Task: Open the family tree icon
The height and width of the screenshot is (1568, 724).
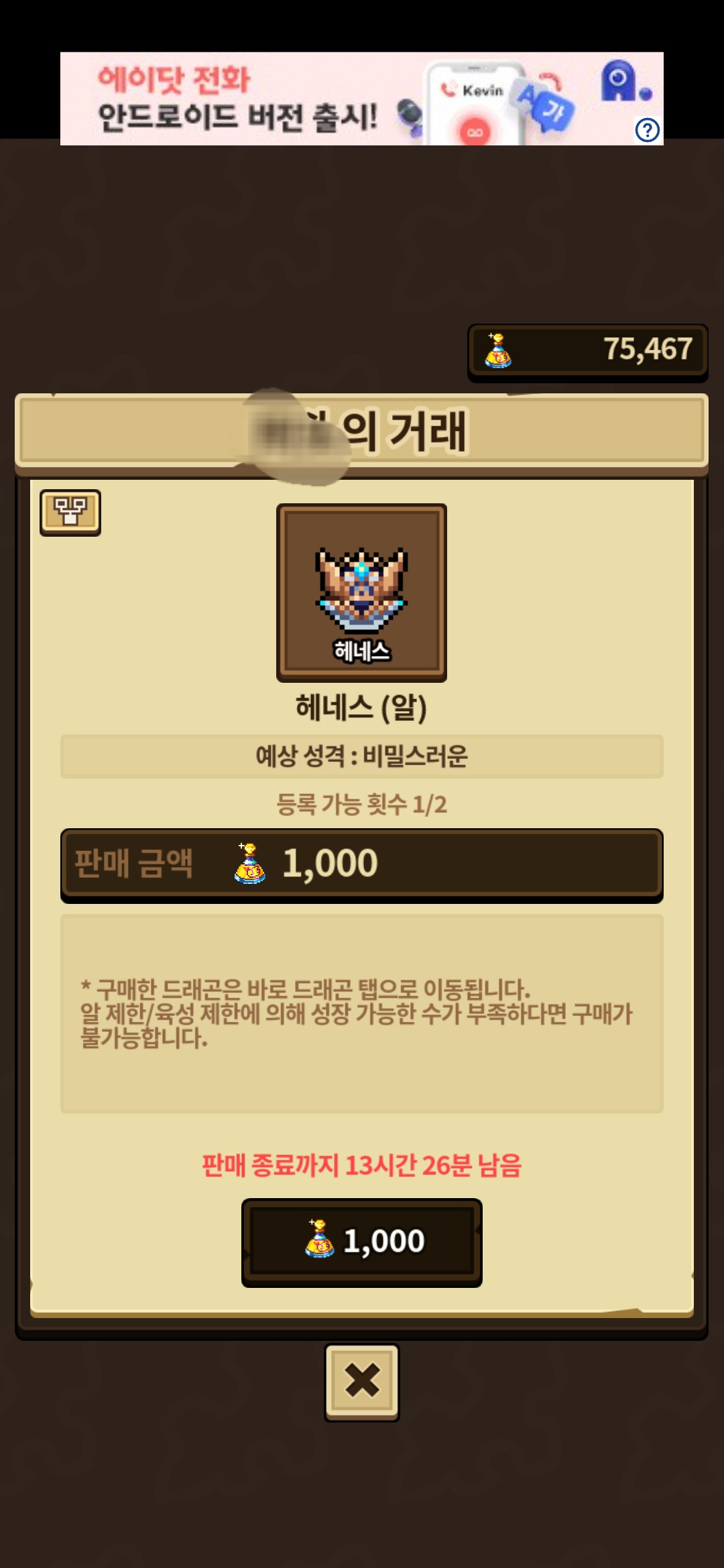Action: coord(70,513)
